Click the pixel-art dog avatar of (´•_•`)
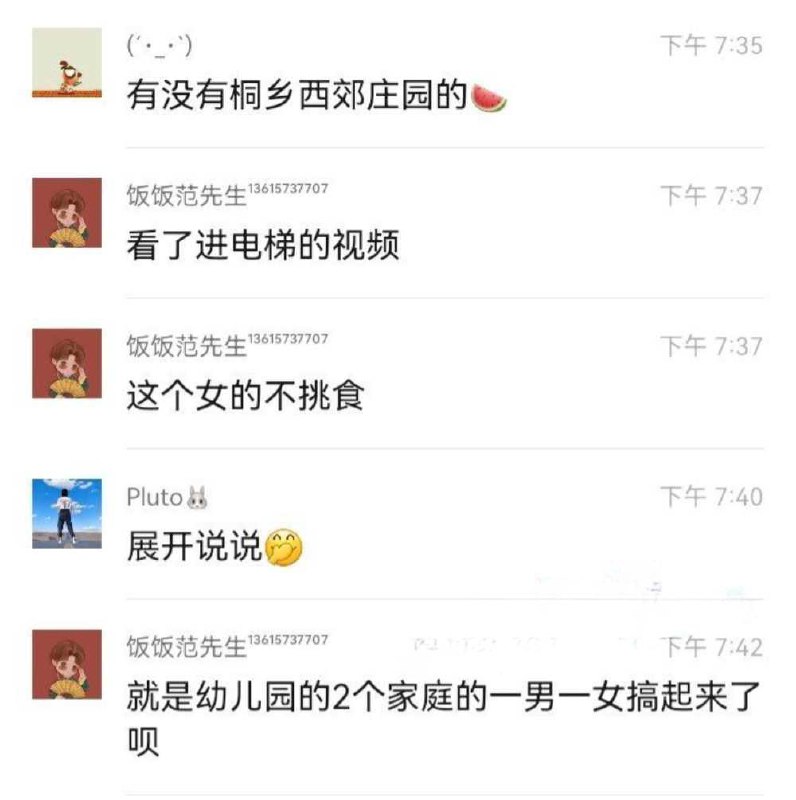This screenshot has width=796, height=800. [65, 62]
